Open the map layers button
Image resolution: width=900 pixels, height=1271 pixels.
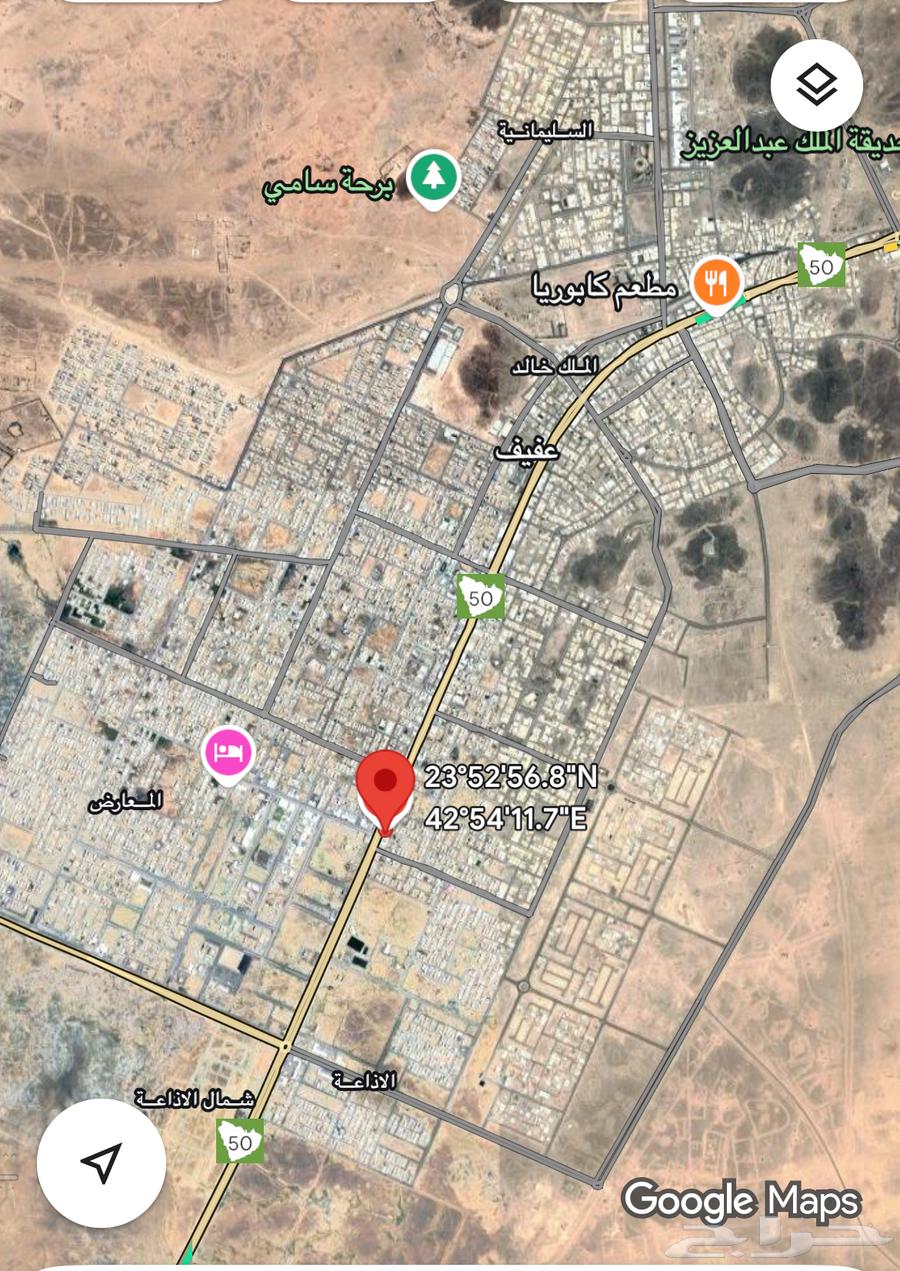point(817,85)
